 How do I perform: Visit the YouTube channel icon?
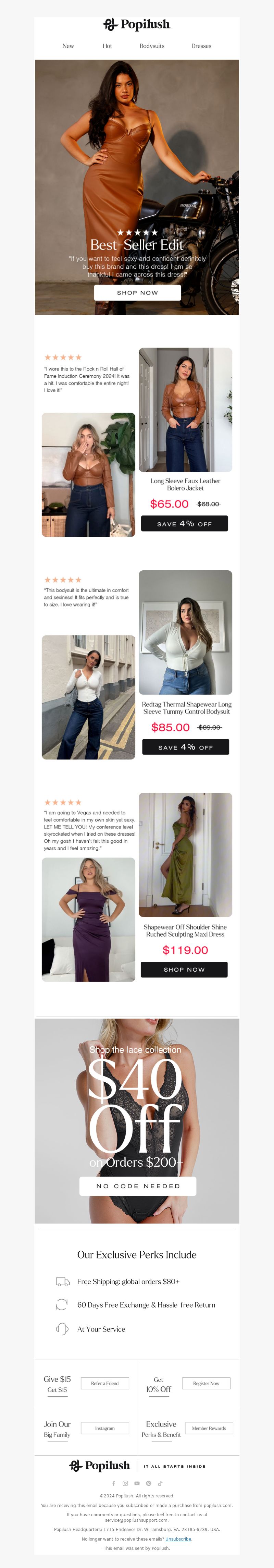137,1483
